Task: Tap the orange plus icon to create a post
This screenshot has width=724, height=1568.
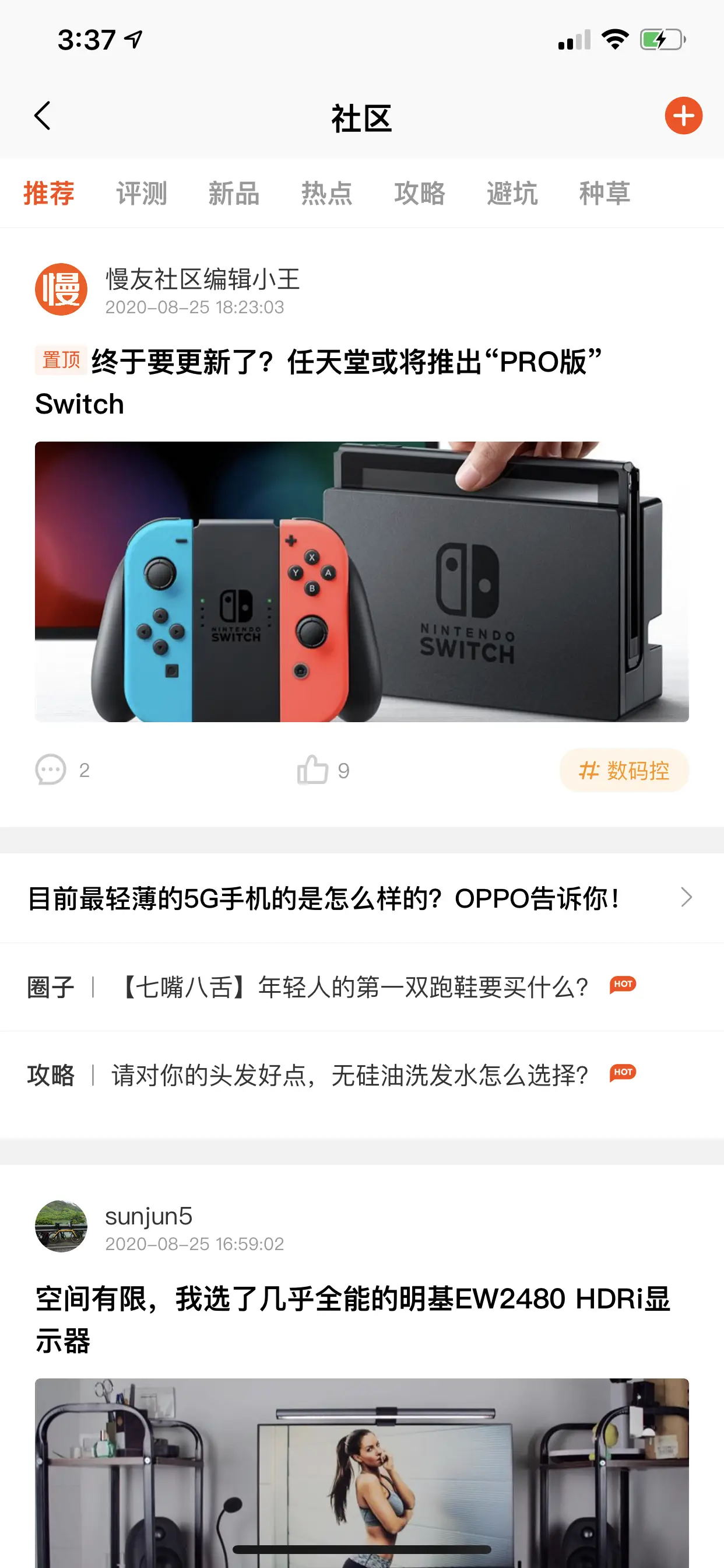Action: point(683,116)
